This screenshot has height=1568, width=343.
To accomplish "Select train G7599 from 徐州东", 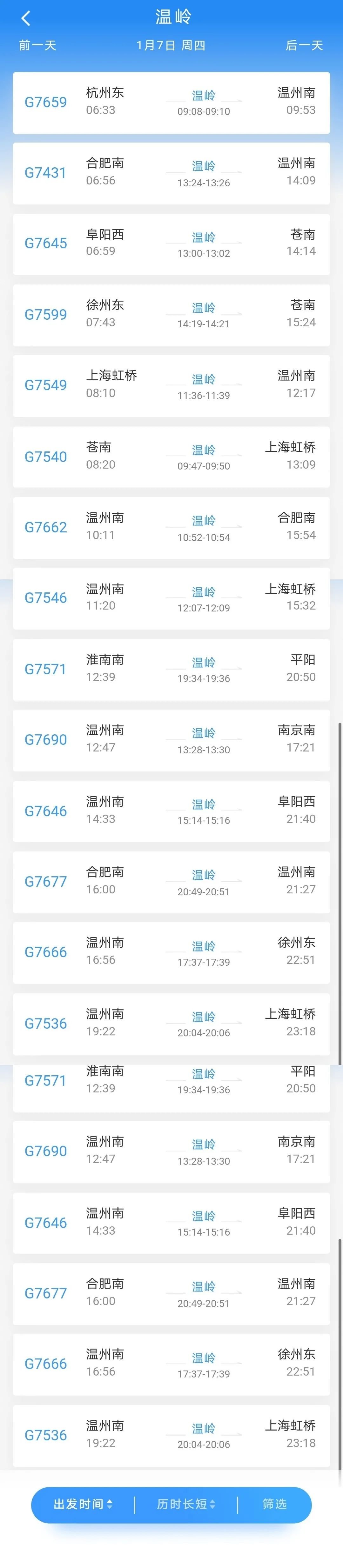I will [x=171, y=315].
